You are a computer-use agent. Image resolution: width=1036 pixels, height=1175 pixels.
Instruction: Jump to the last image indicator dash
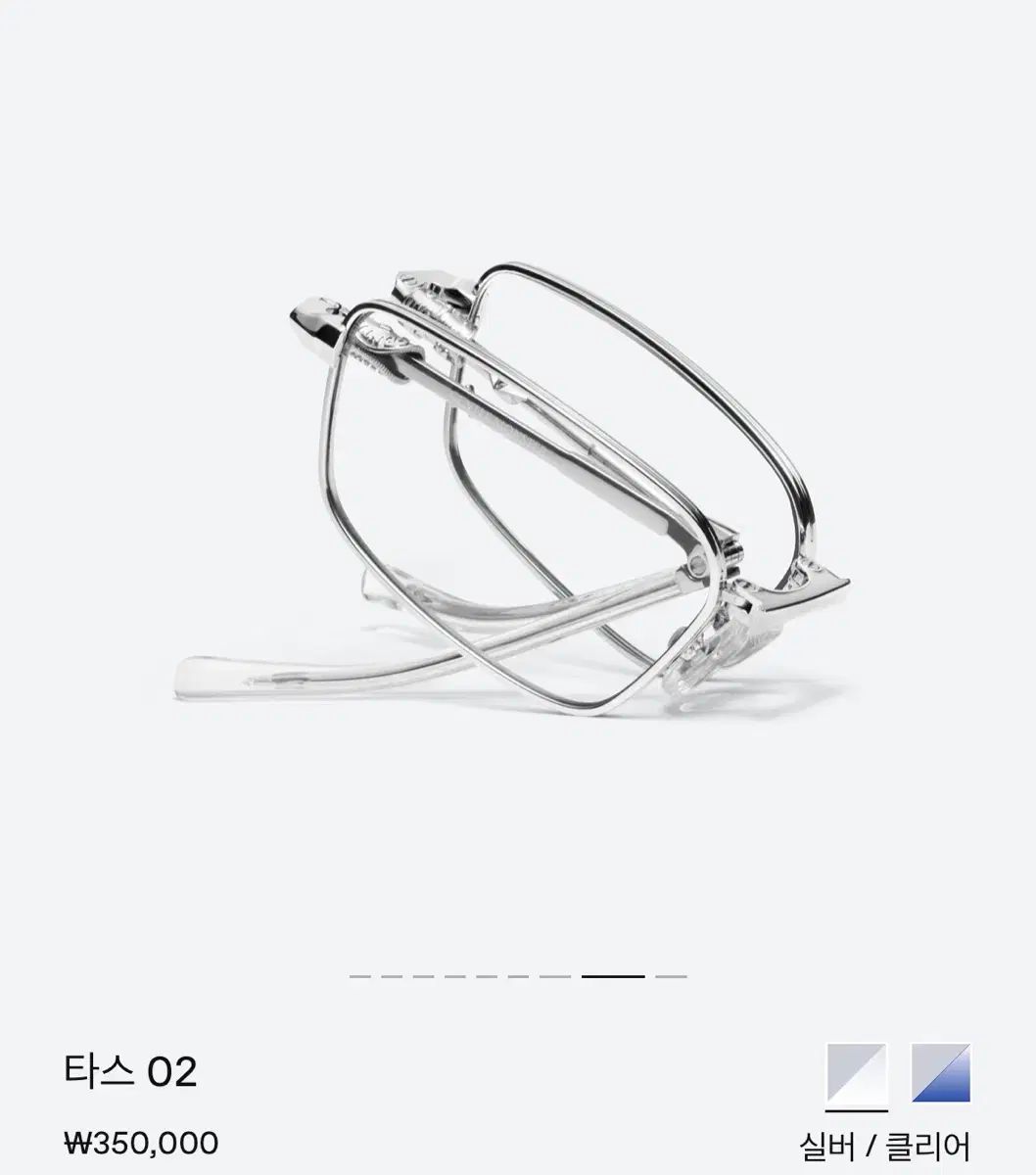pyautogui.click(x=671, y=976)
